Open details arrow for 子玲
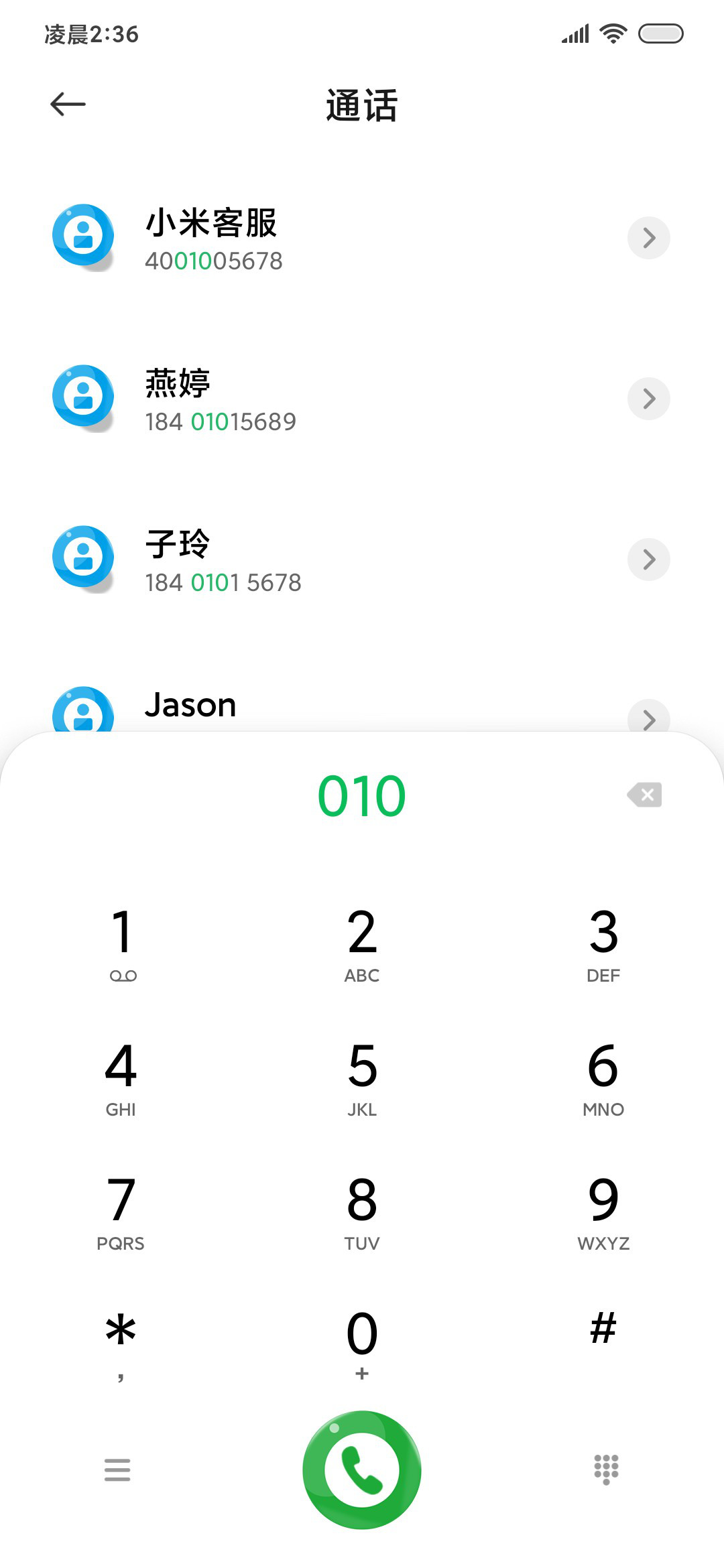 point(648,560)
